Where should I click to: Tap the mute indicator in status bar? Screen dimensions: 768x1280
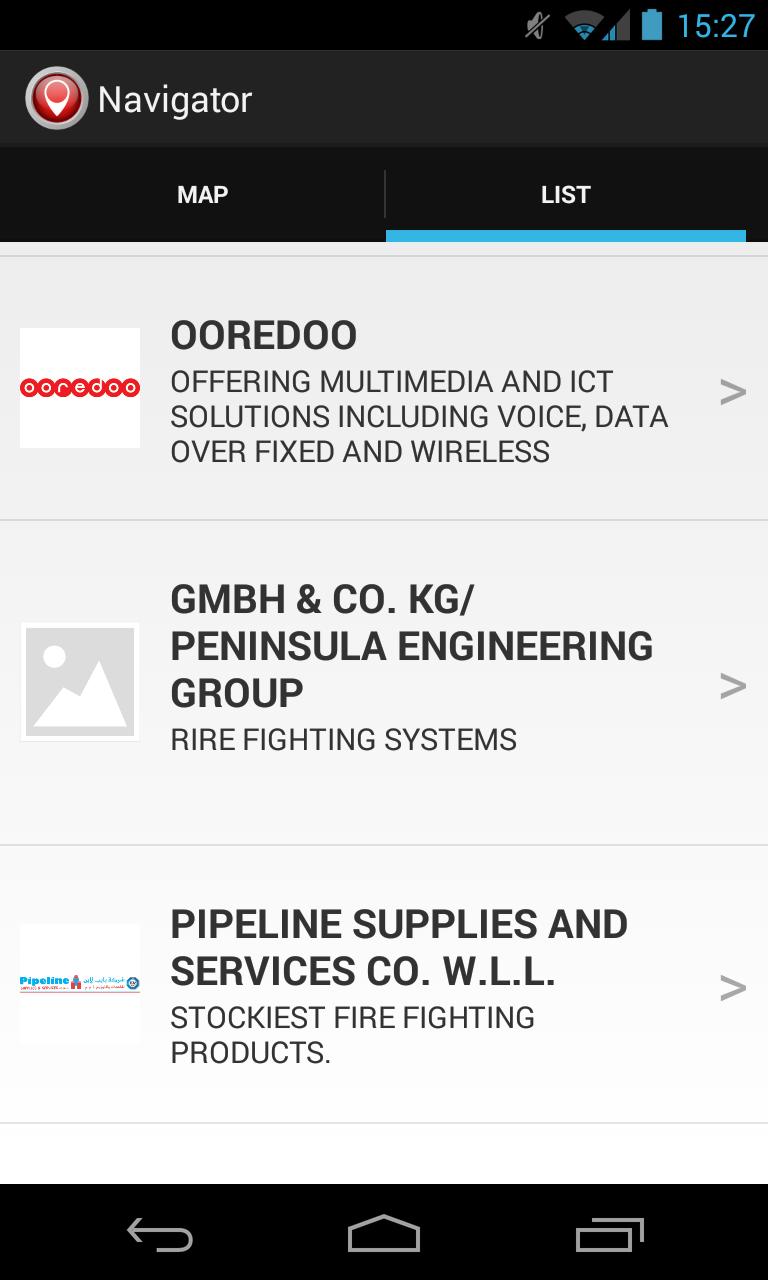point(536,26)
